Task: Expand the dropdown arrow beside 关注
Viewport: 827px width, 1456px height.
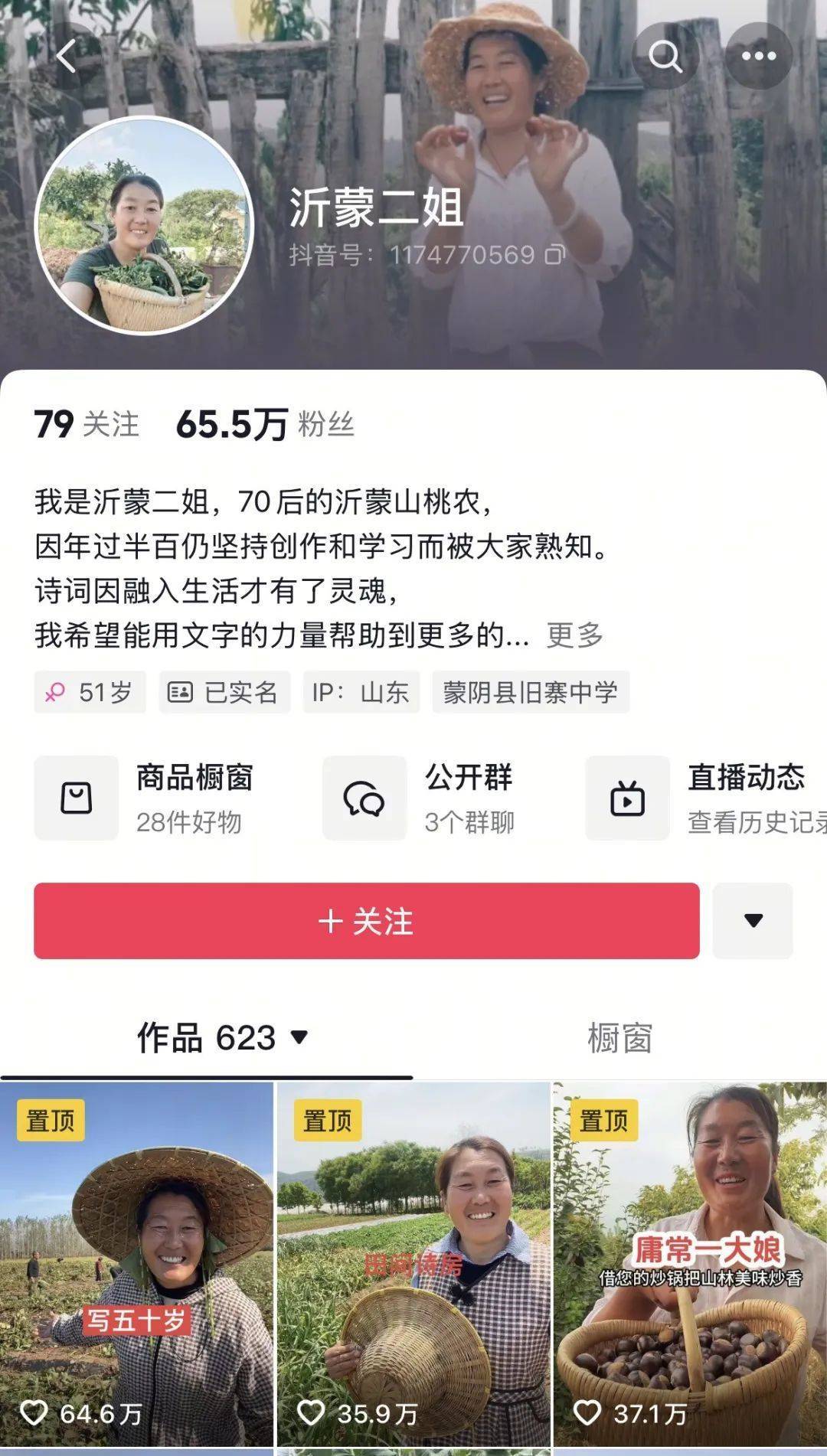Action: (x=753, y=921)
